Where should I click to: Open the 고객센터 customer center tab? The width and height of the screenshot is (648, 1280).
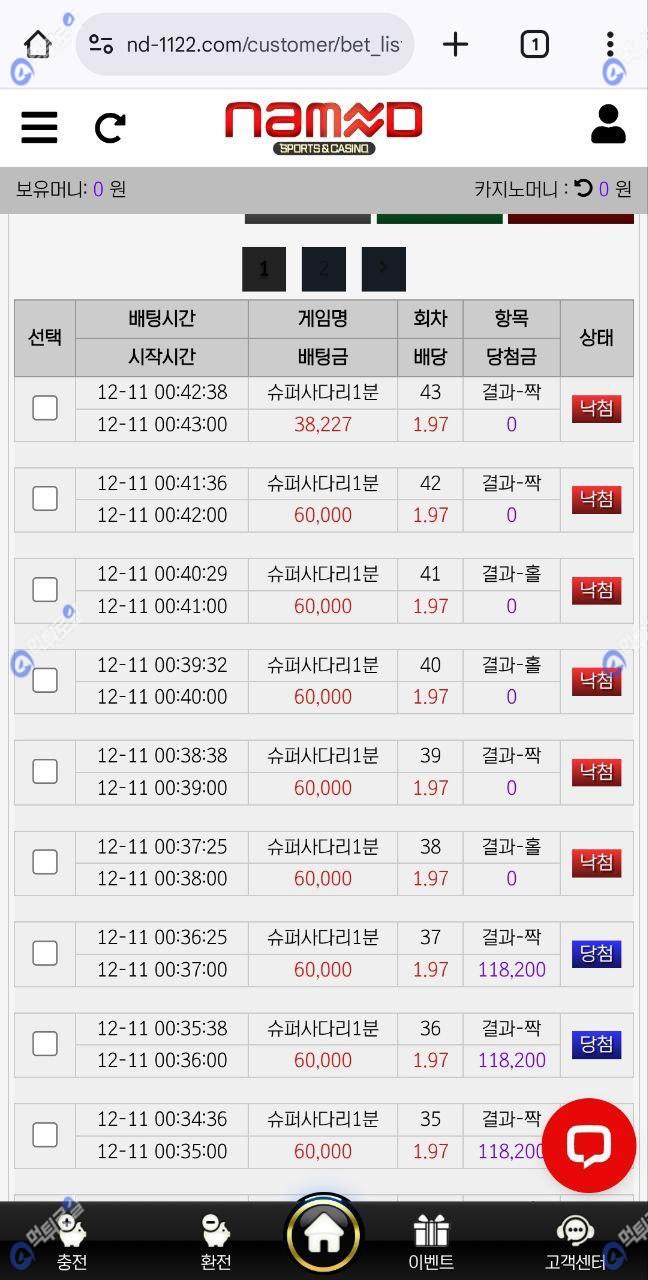pos(575,1241)
